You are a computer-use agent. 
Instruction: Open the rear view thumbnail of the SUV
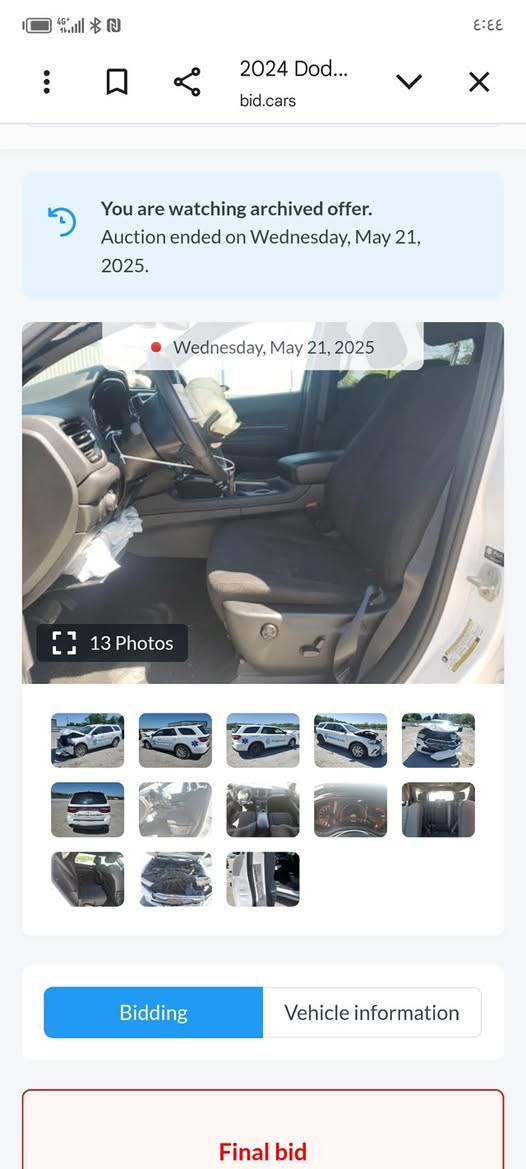(88, 810)
